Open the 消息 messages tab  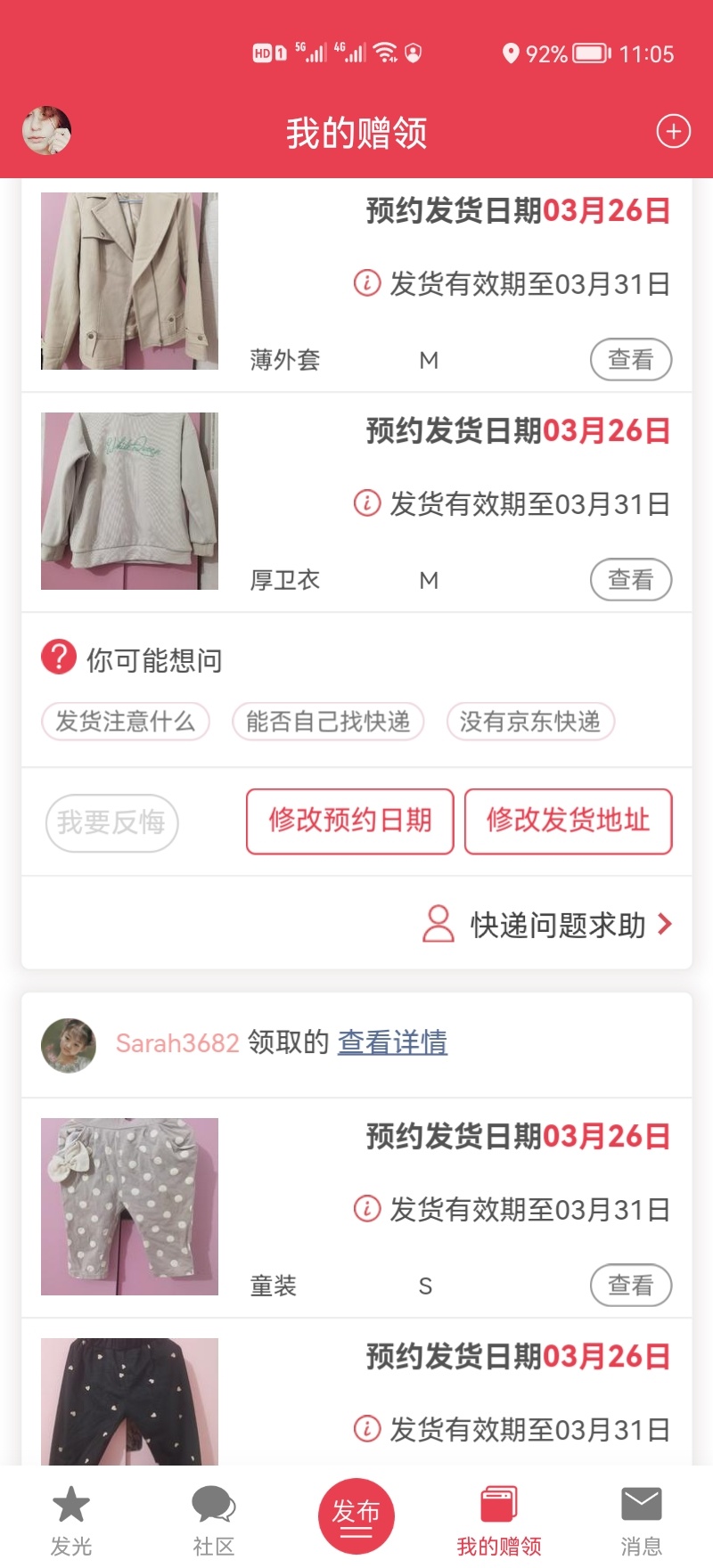(642, 1521)
